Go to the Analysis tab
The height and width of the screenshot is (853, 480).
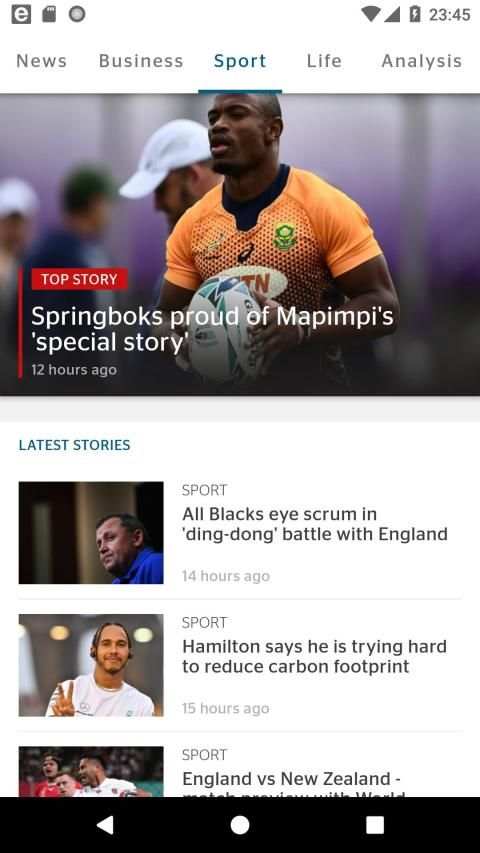pos(422,61)
